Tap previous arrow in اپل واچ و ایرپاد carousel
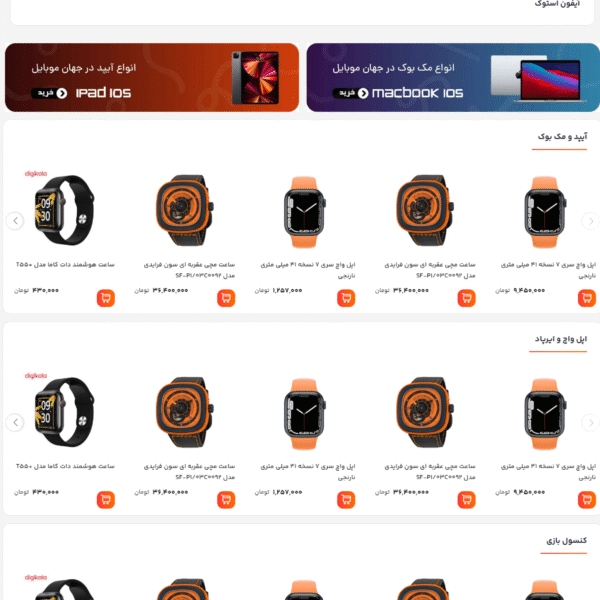Screen dimensions: 600x600 point(14,422)
